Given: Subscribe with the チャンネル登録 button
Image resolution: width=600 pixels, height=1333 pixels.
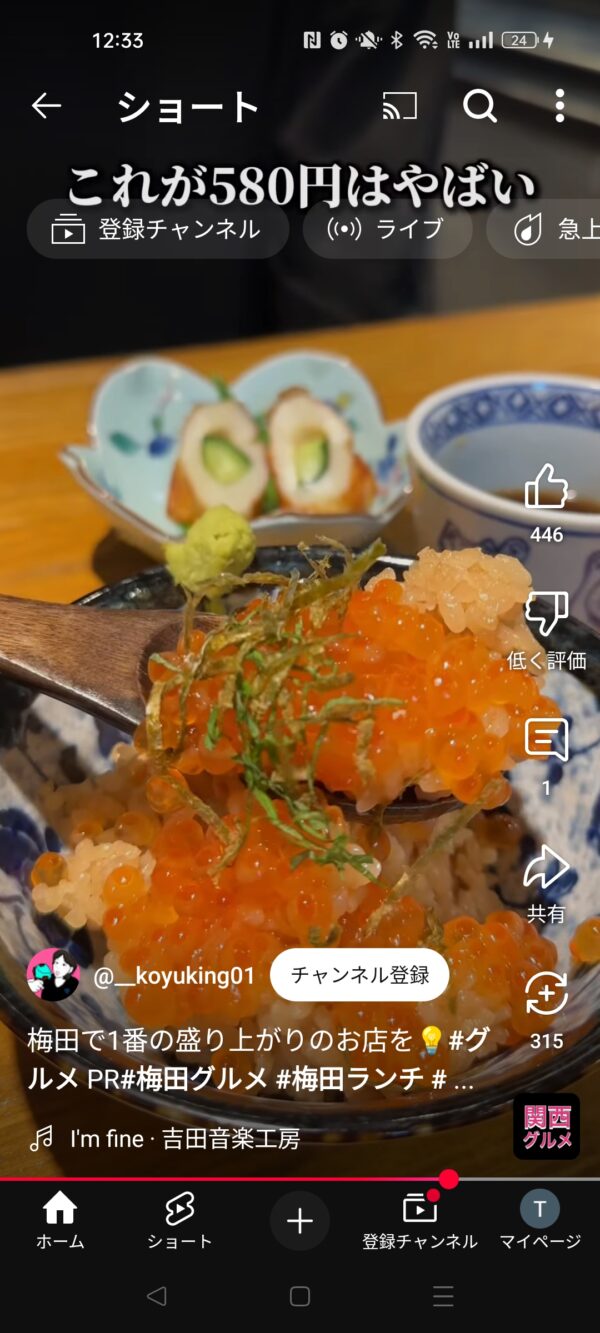Looking at the screenshot, I should [359, 975].
